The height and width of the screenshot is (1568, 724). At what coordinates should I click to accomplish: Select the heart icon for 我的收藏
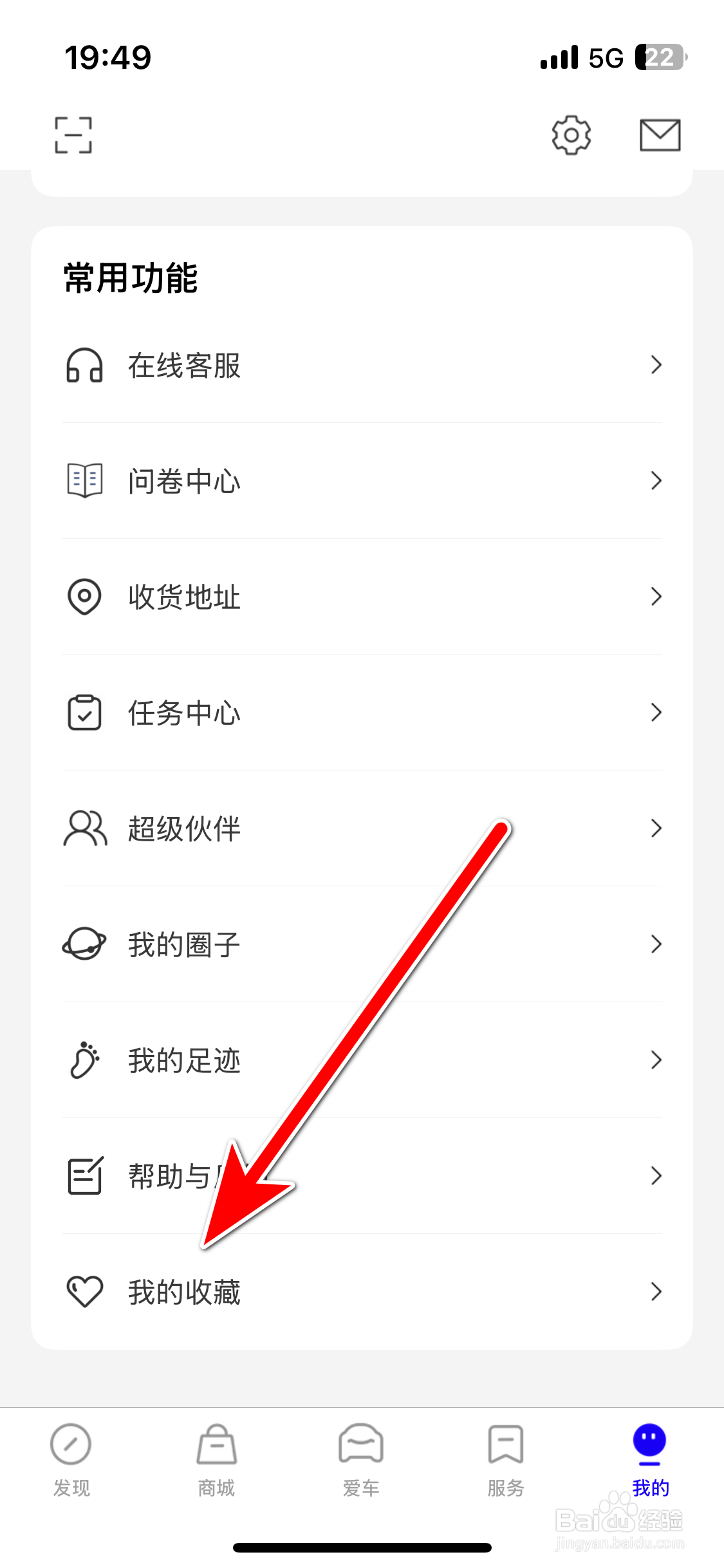(84, 1291)
